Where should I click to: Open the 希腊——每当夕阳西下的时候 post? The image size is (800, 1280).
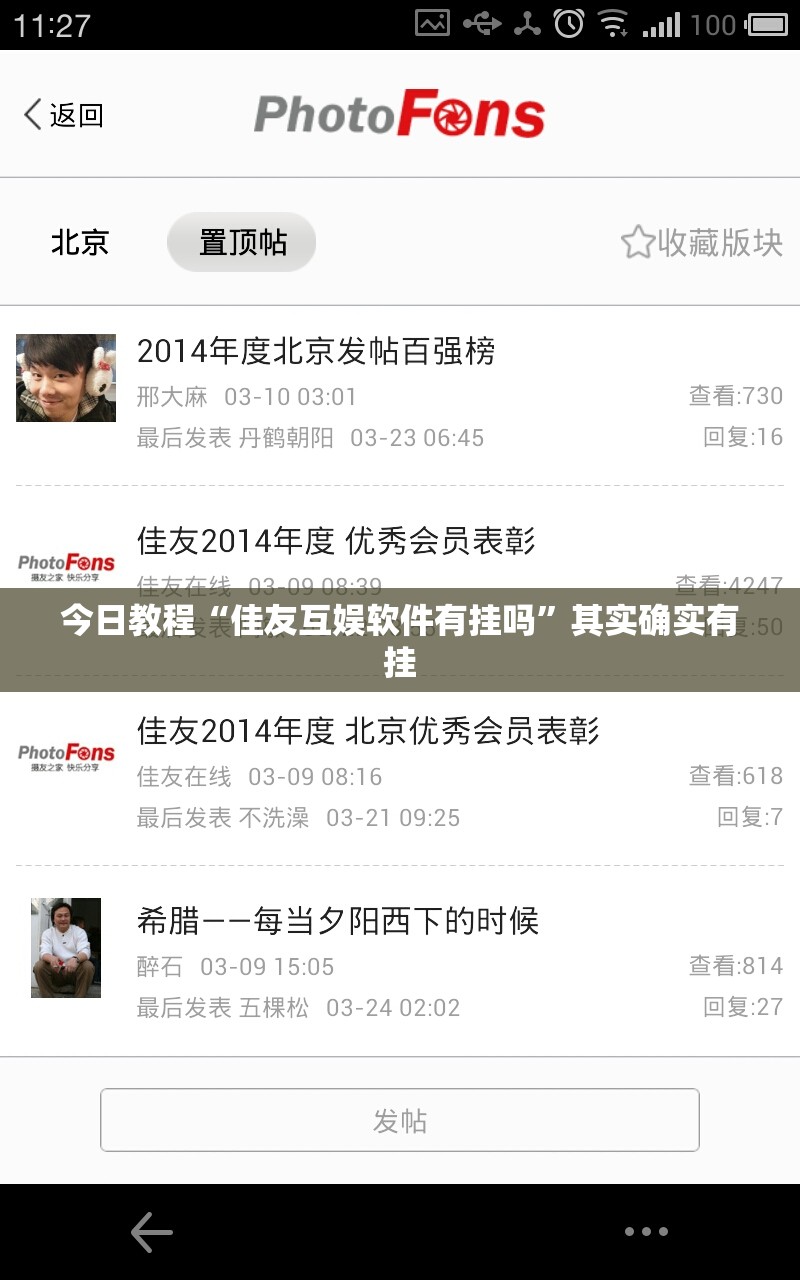(400, 962)
